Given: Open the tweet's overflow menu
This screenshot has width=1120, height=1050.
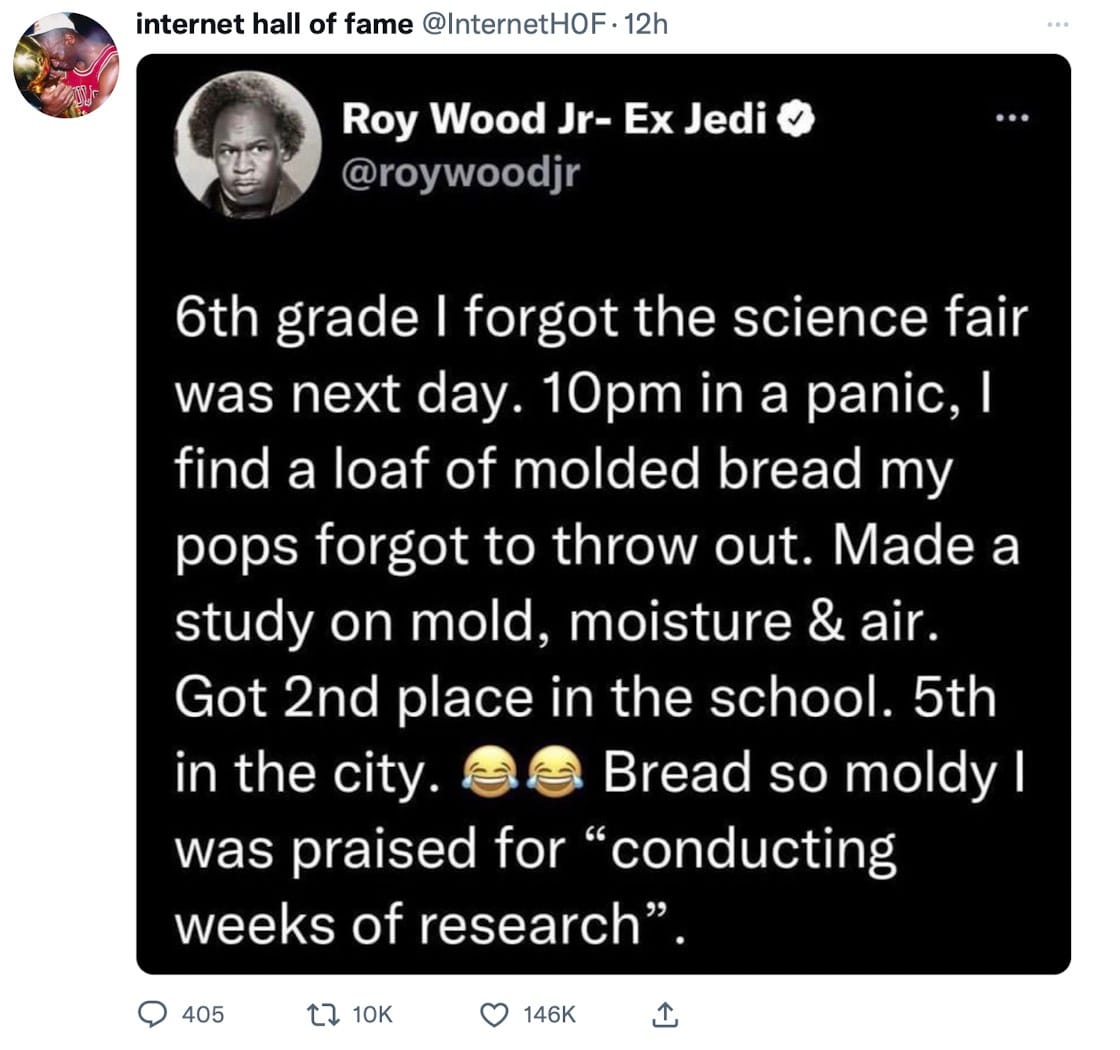Looking at the screenshot, I should pyautogui.click(x=1057, y=25).
